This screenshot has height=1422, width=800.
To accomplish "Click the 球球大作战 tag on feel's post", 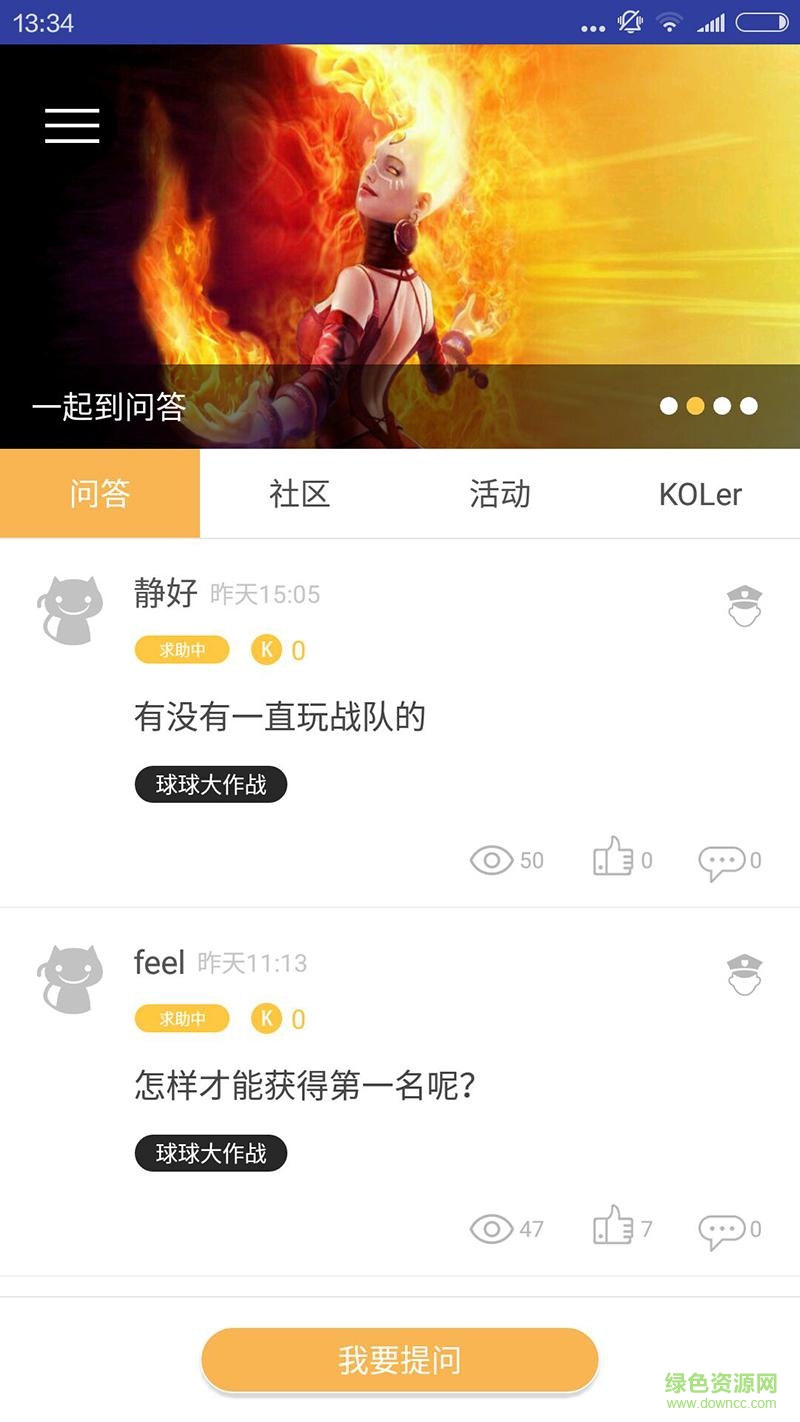I will point(210,1154).
